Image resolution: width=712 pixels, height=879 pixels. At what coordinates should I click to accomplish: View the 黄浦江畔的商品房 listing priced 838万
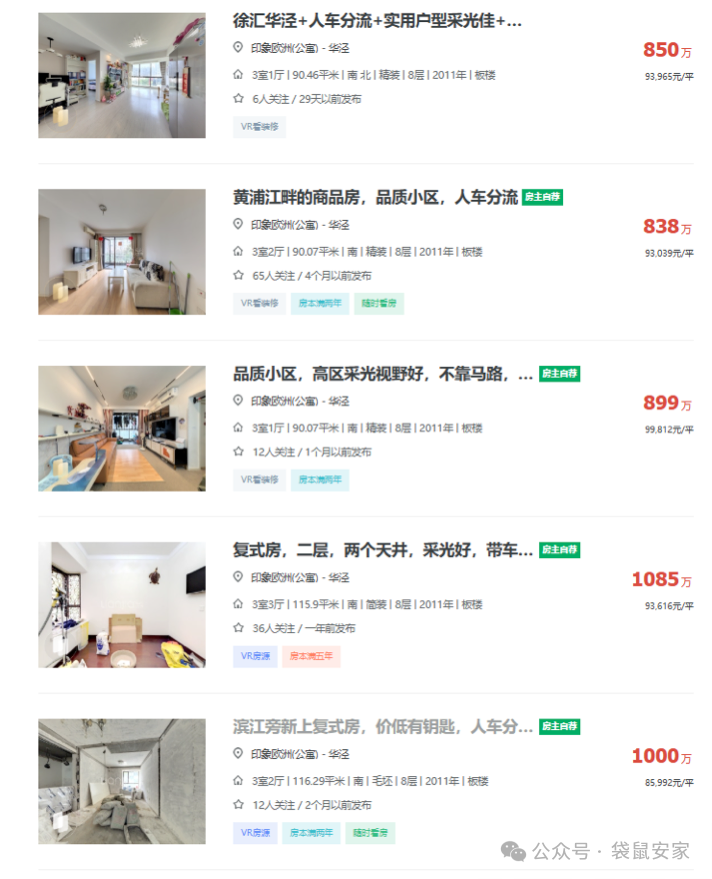[375, 197]
